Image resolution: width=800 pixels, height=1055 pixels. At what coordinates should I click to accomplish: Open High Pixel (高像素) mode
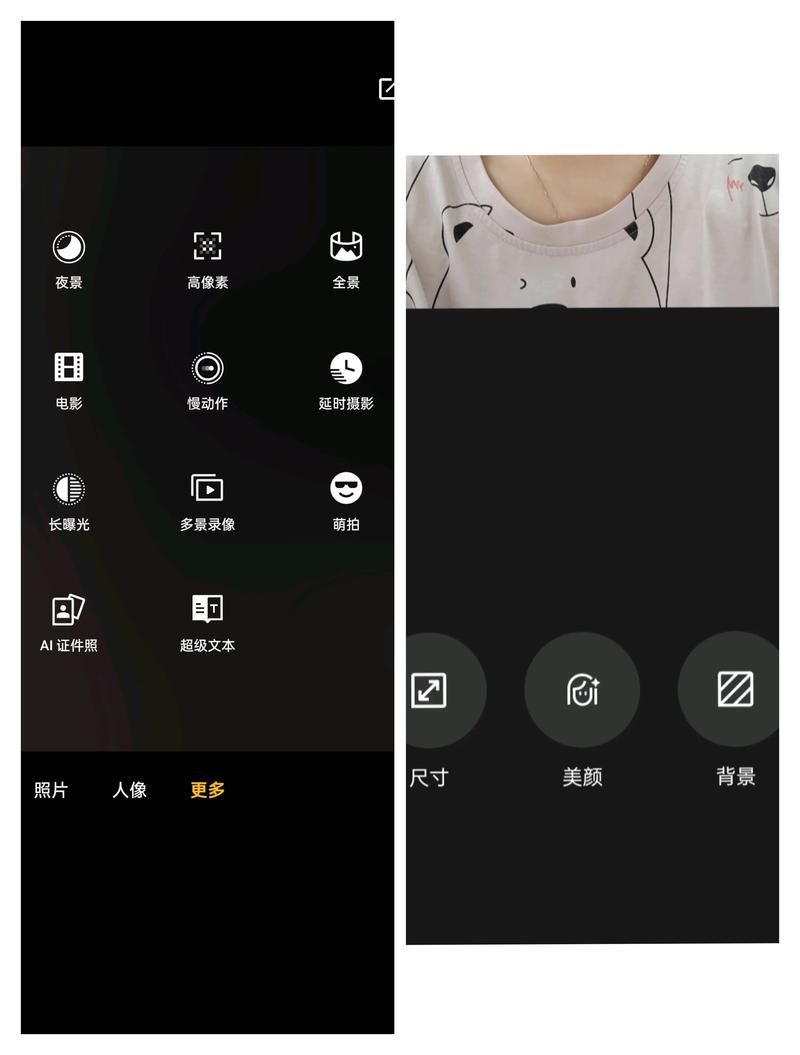click(205, 248)
